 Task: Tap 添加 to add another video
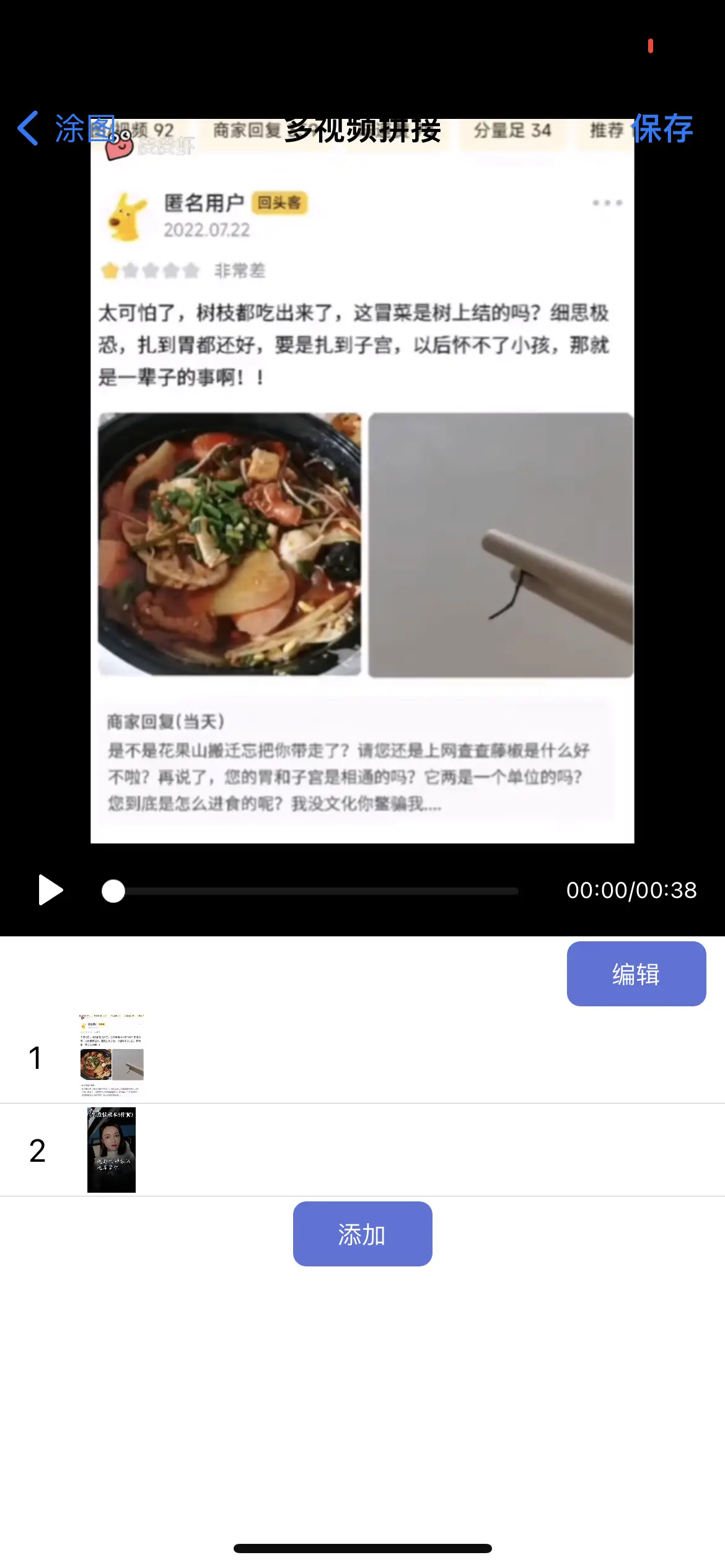(362, 1234)
